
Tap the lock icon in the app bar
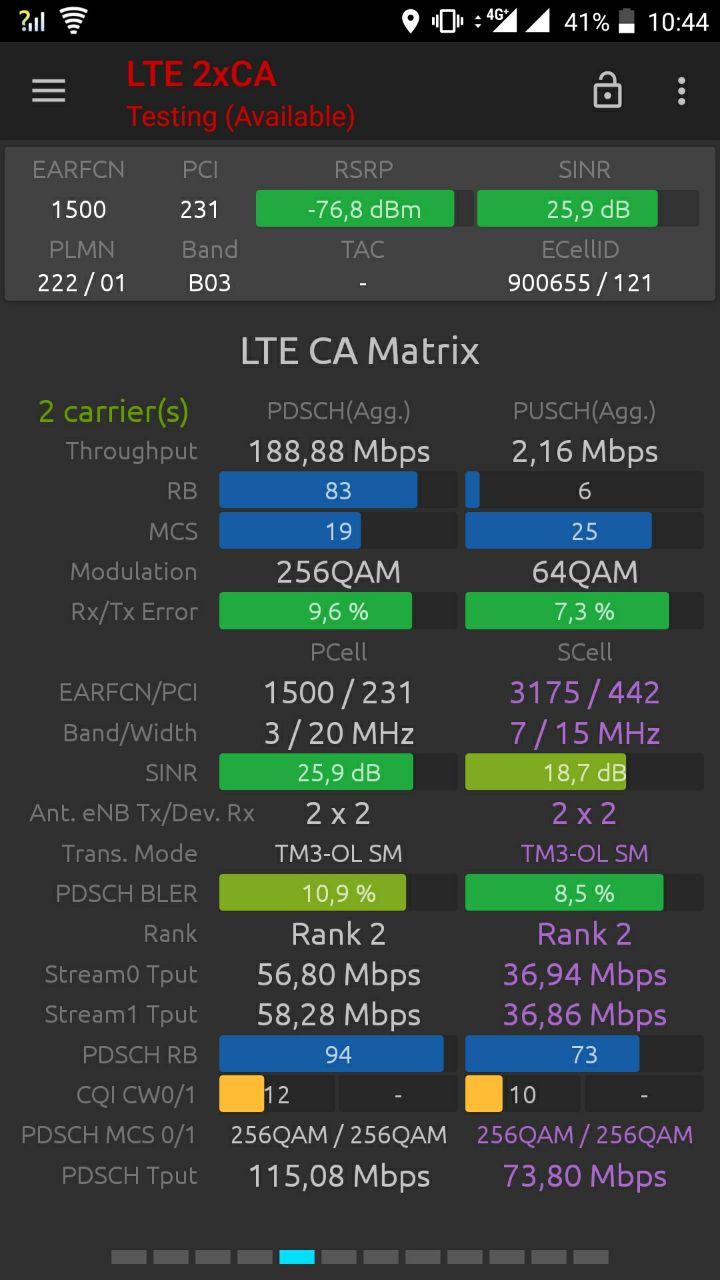[607, 91]
